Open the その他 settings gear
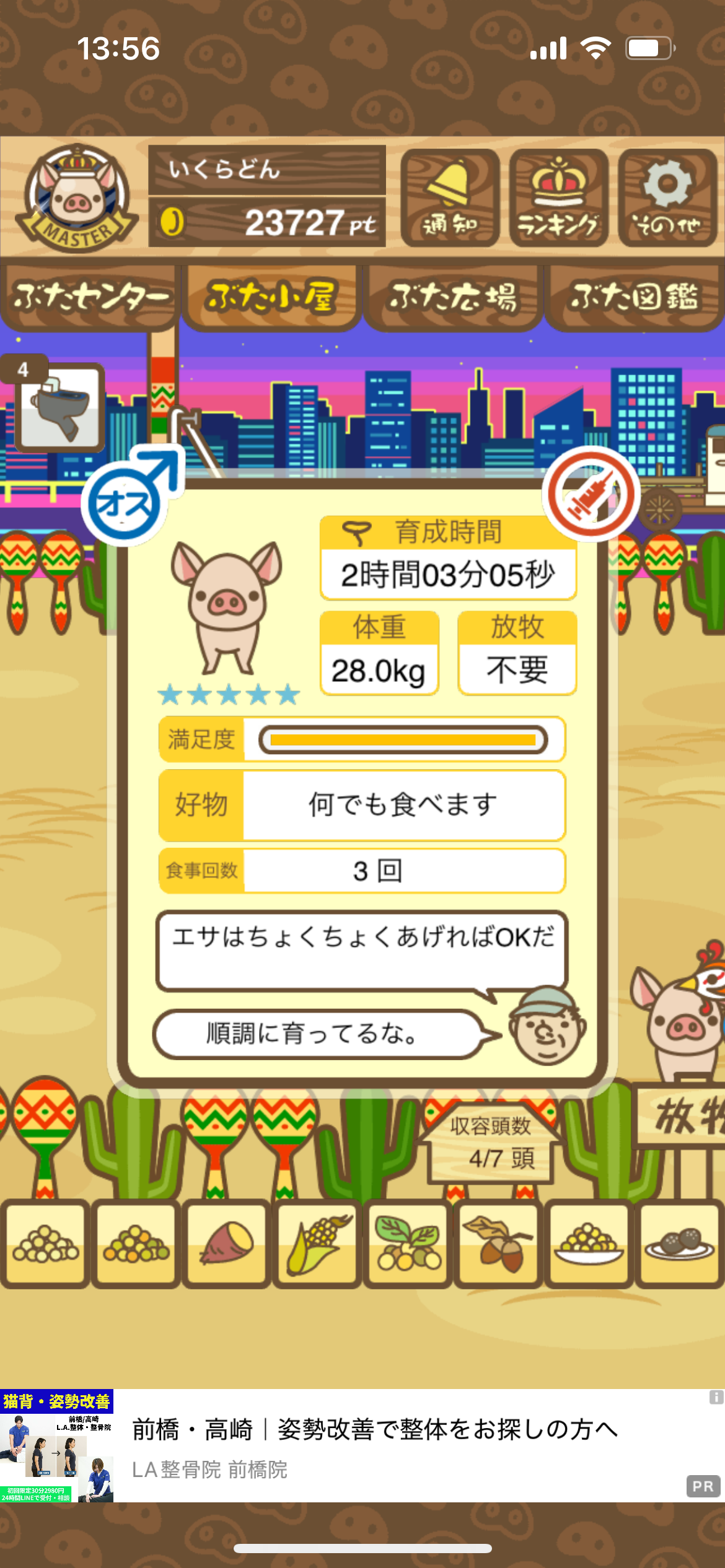Viewport: 725px width, 1568px height. coord(667,198)
